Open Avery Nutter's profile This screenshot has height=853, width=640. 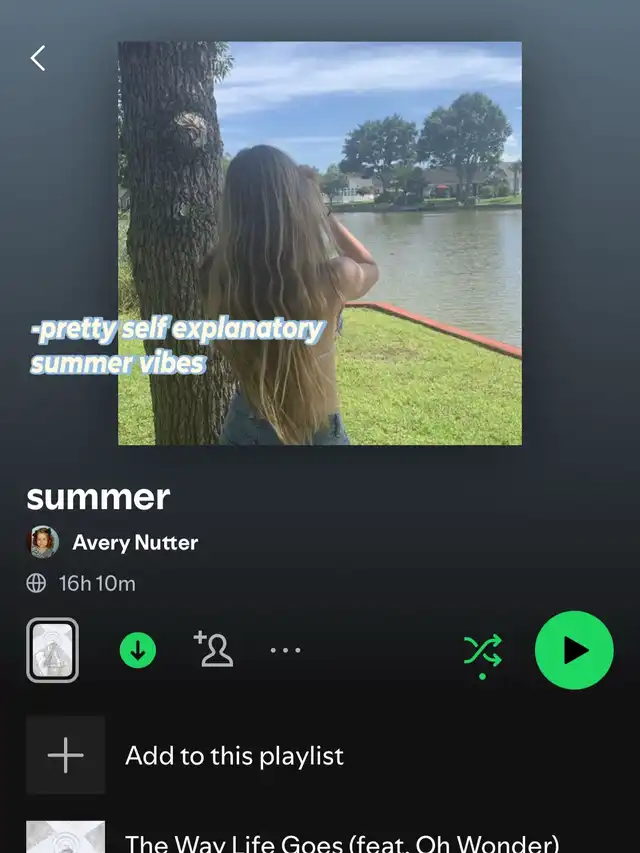135,543
